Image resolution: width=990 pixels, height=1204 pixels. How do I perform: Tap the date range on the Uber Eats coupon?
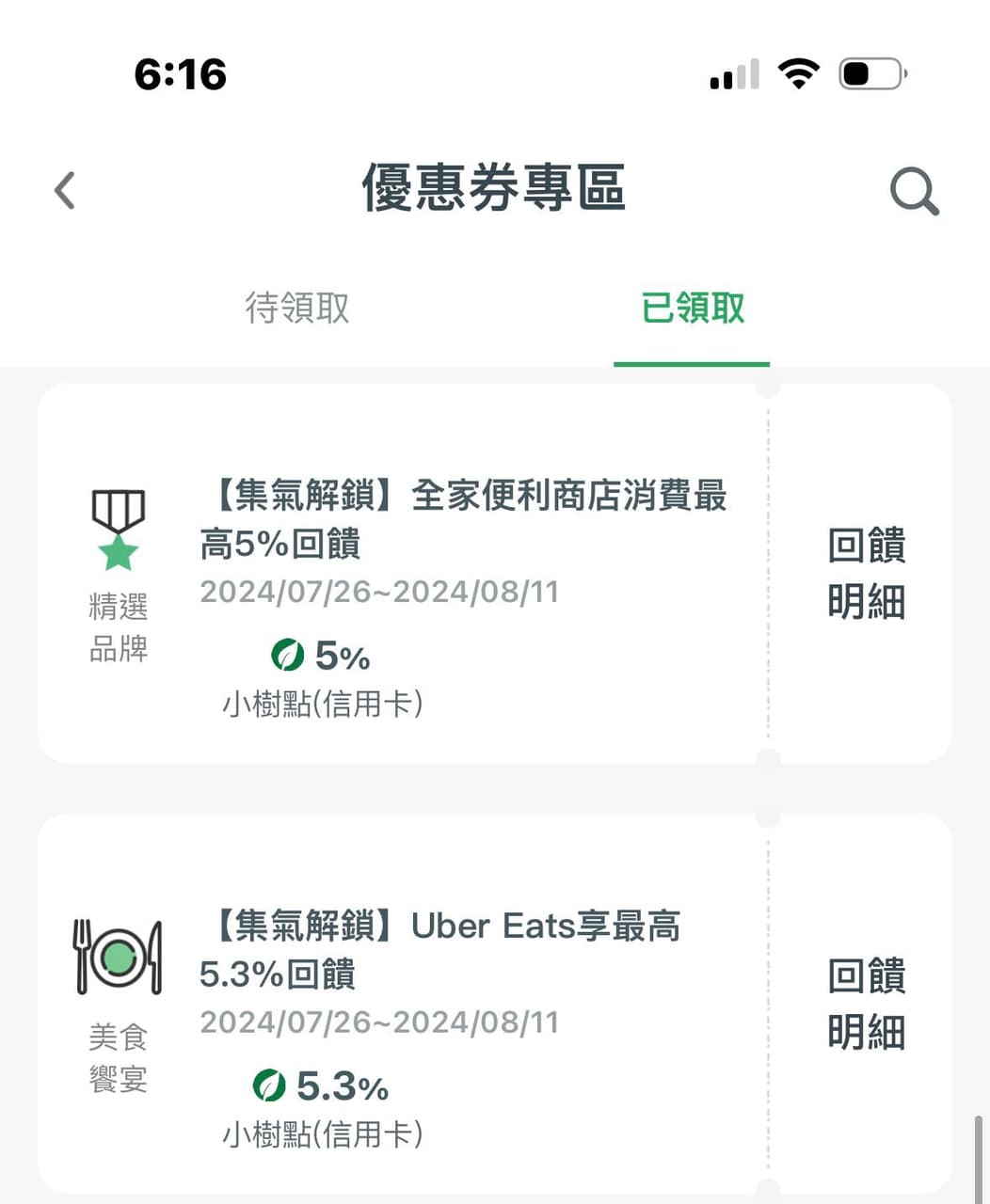pos(378,1022)
